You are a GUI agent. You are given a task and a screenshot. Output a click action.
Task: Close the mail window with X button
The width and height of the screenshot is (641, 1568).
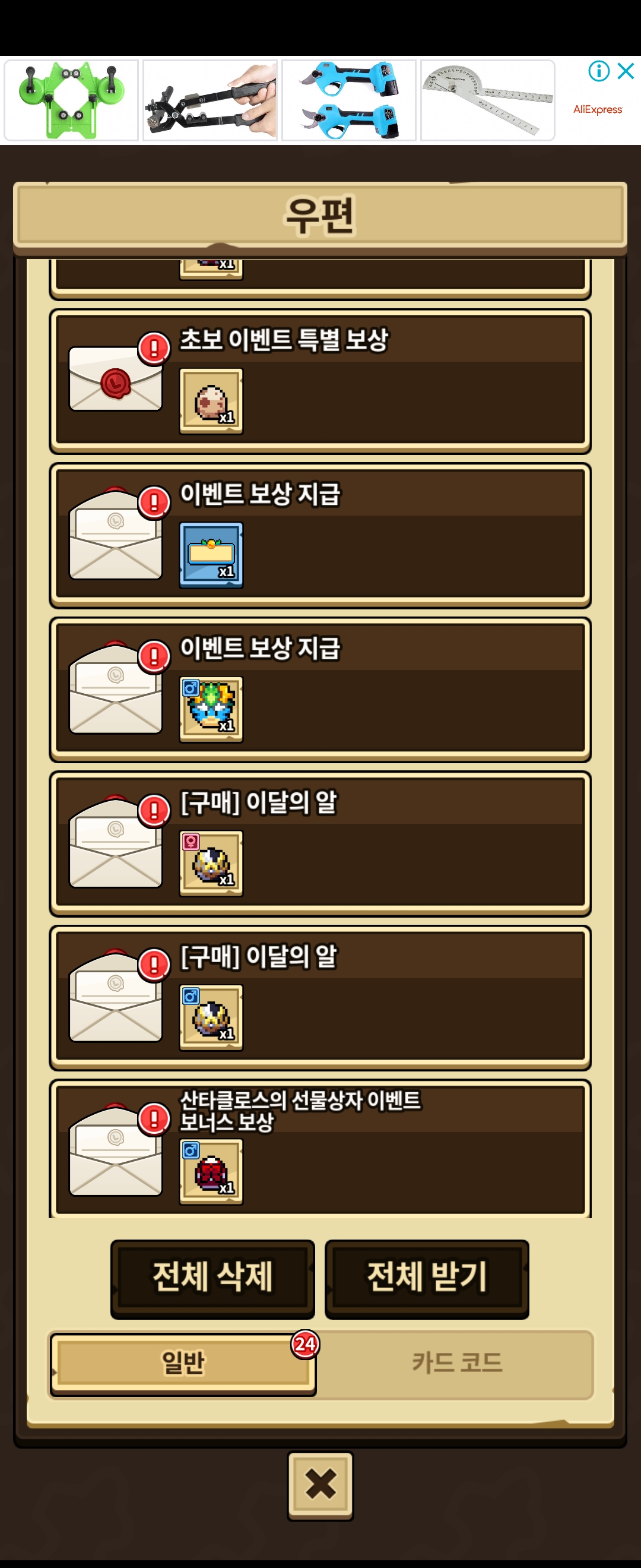320,1484
